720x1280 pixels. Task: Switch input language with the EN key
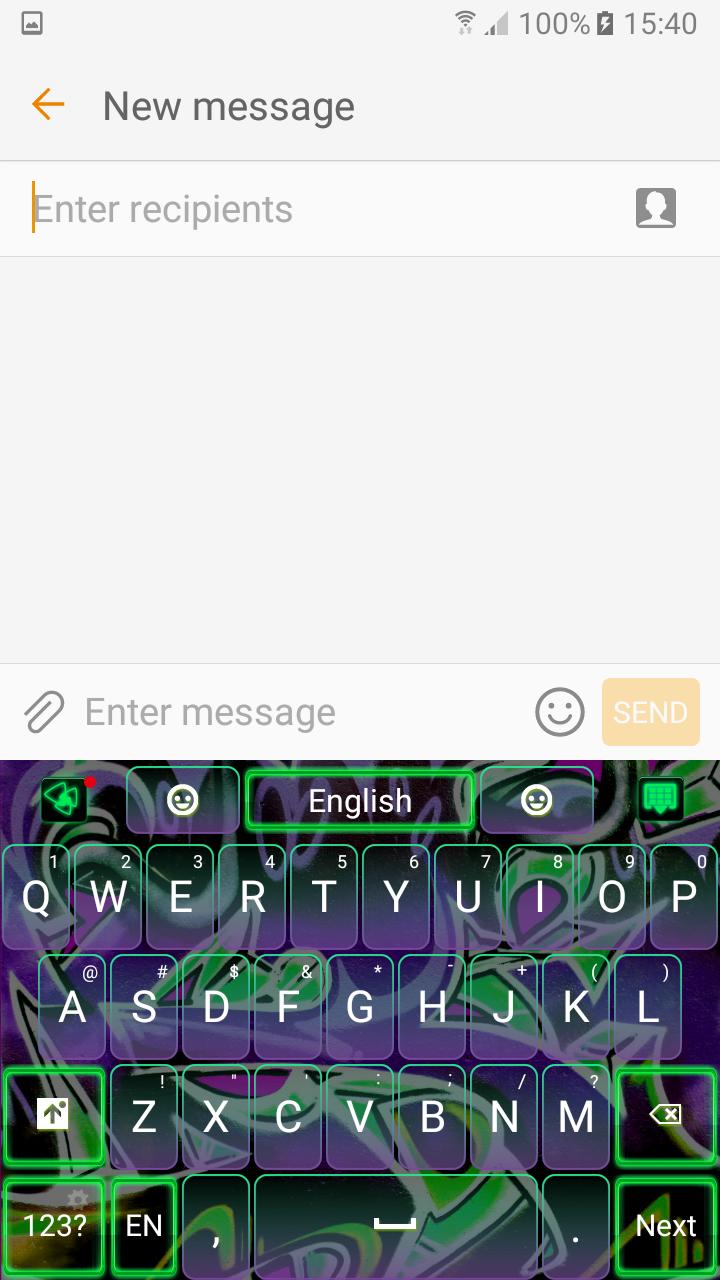[143, 1224]
